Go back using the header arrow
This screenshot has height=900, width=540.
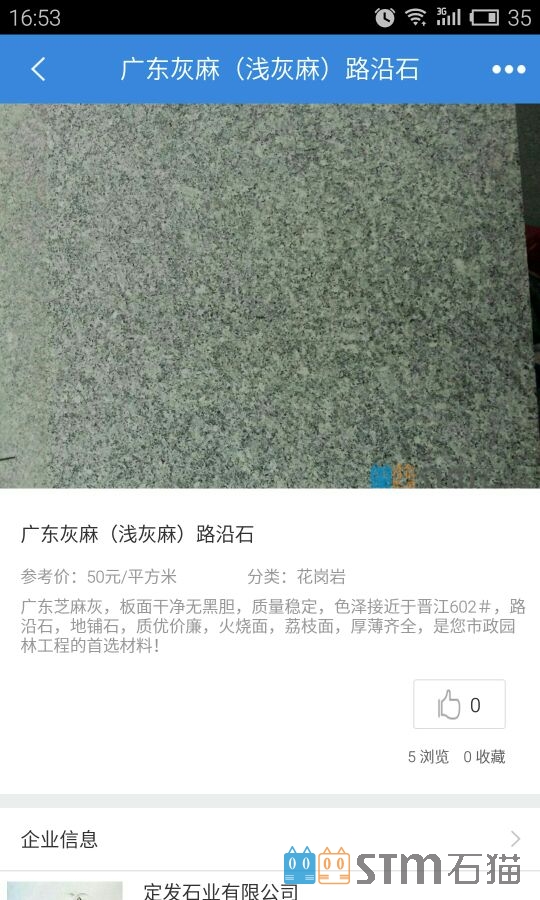click(38, 69)
